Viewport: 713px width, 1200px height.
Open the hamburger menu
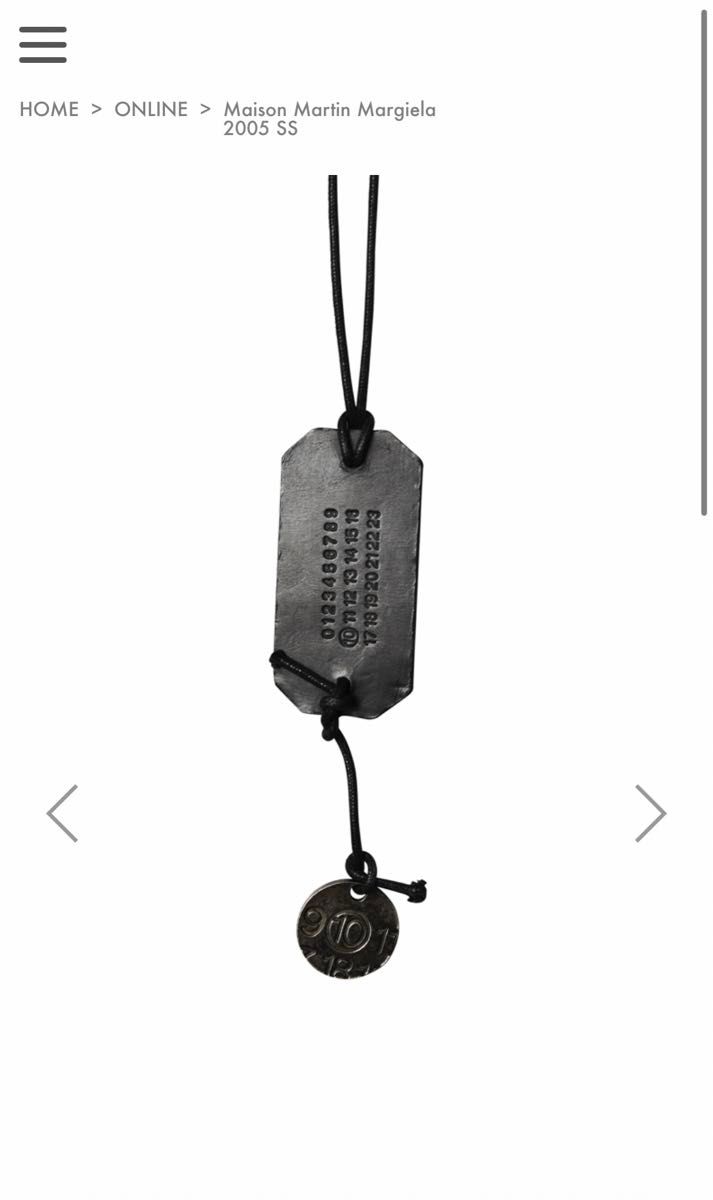(43, 45)
